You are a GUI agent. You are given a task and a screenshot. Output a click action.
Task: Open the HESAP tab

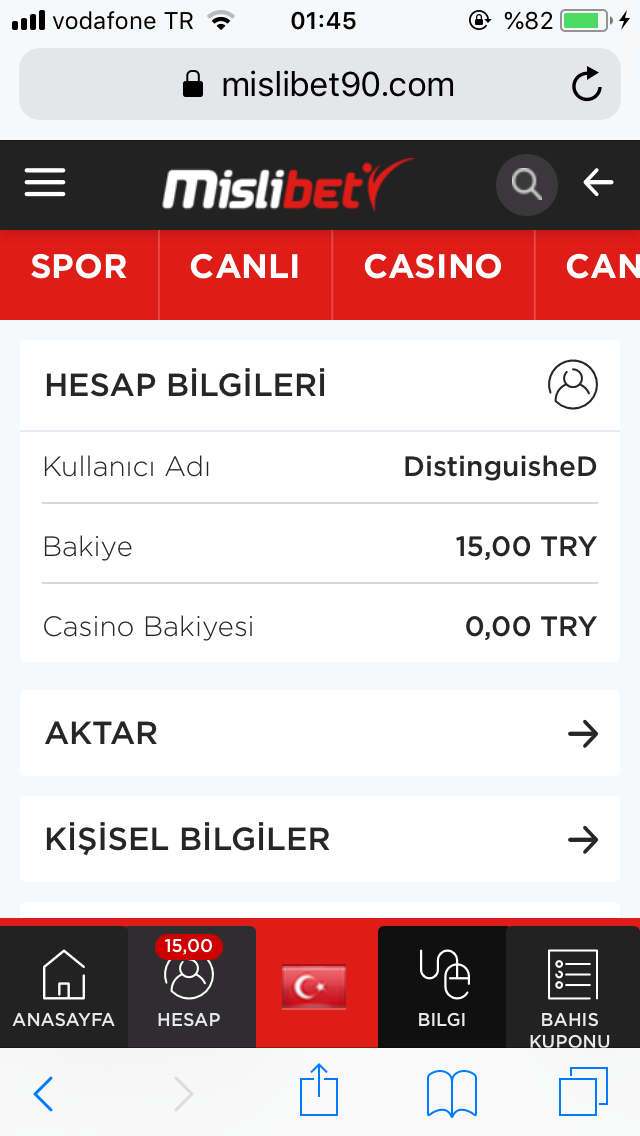191,987
